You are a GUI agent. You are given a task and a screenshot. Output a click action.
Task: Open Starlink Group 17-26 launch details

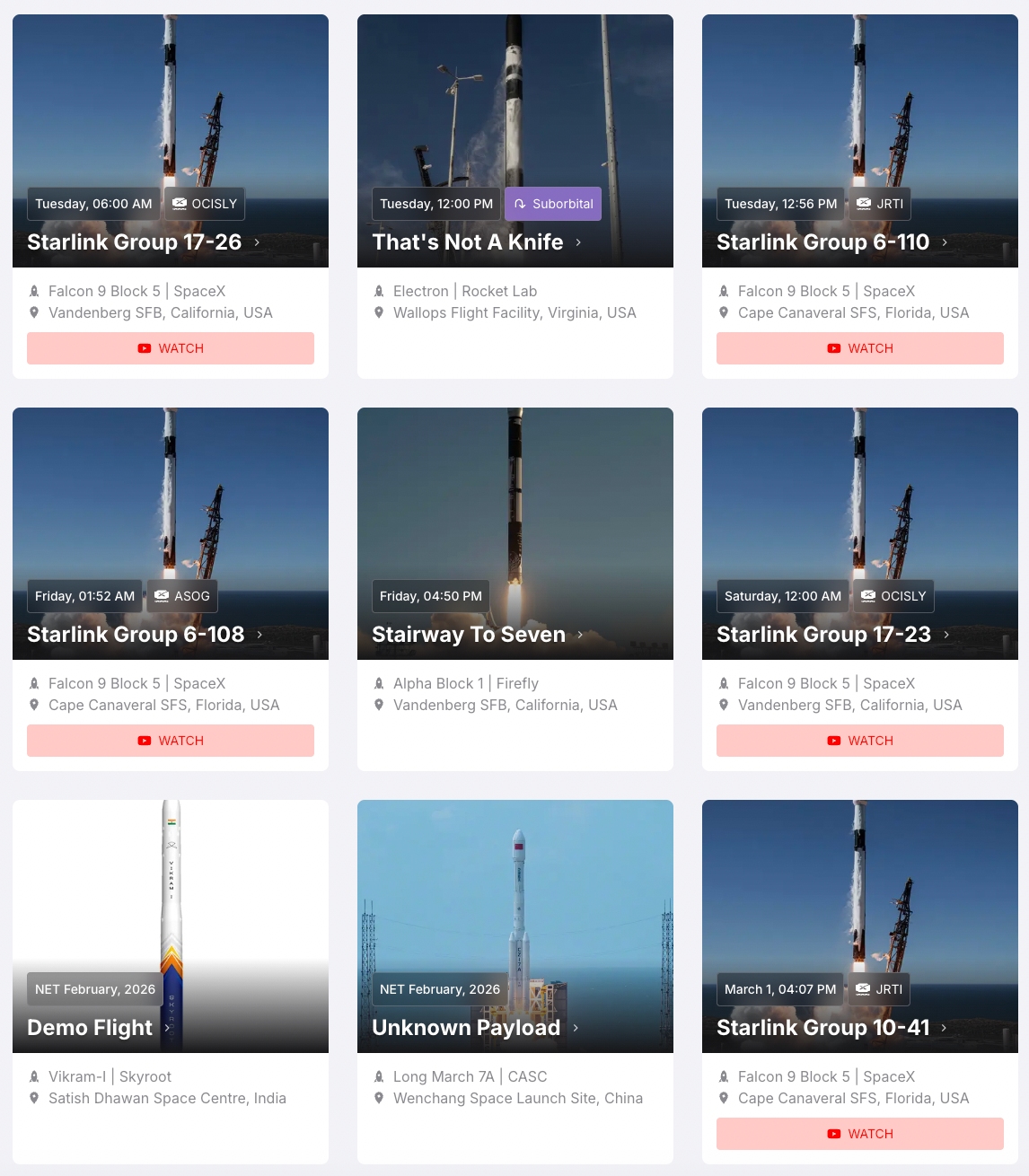(135, 242)
